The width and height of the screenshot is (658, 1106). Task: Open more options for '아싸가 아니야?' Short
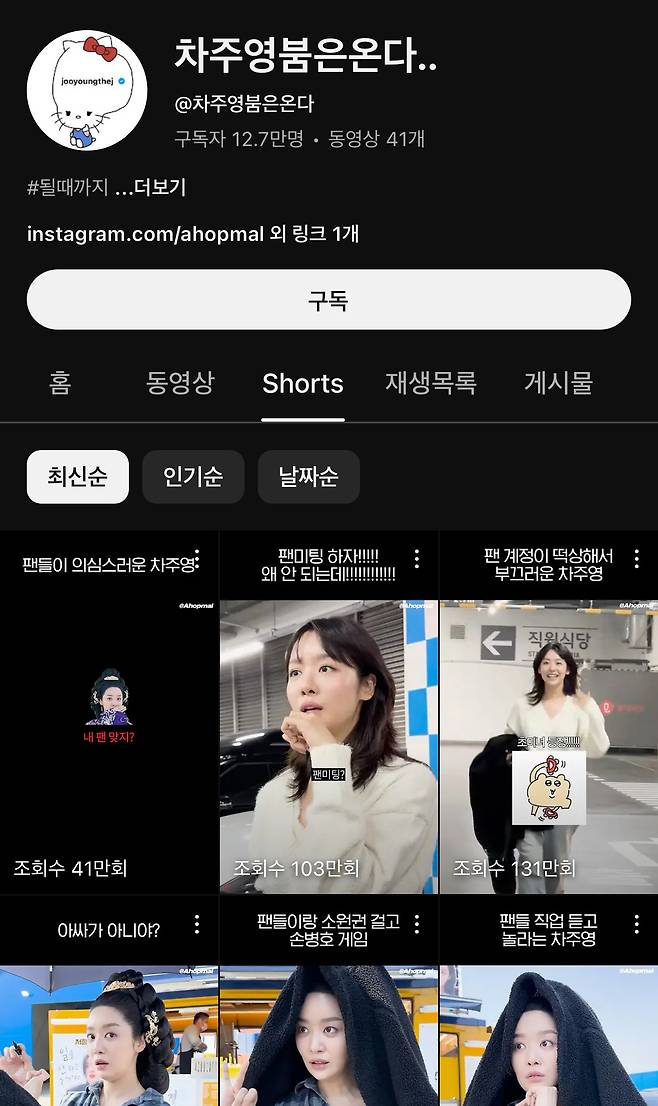pos(197,924)
